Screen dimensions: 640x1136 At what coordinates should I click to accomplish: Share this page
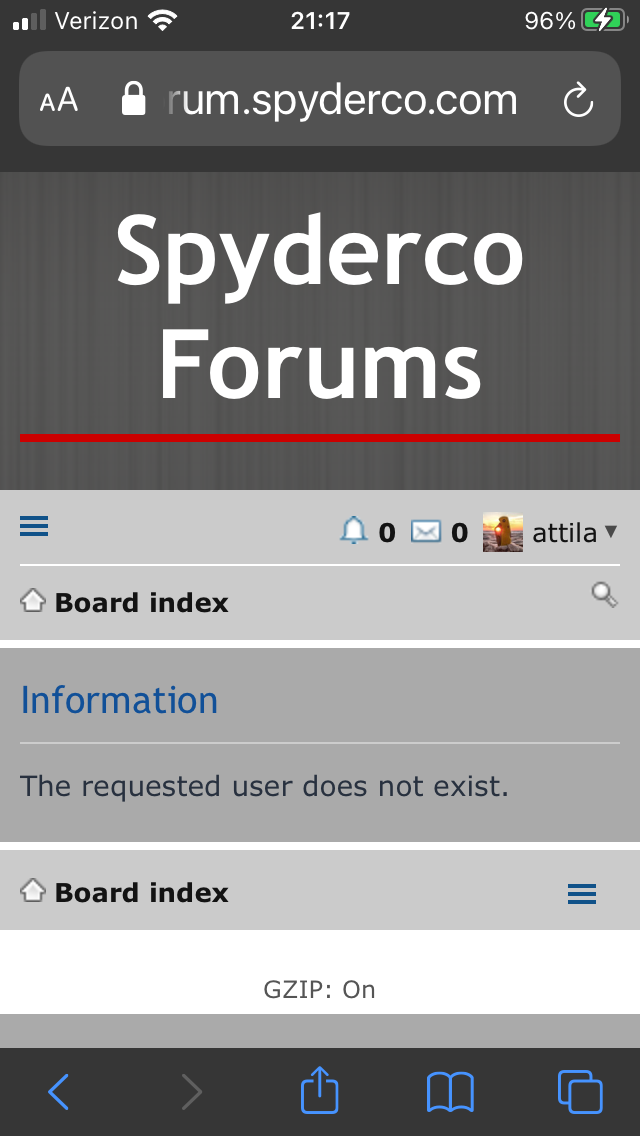pos(320,1091)
